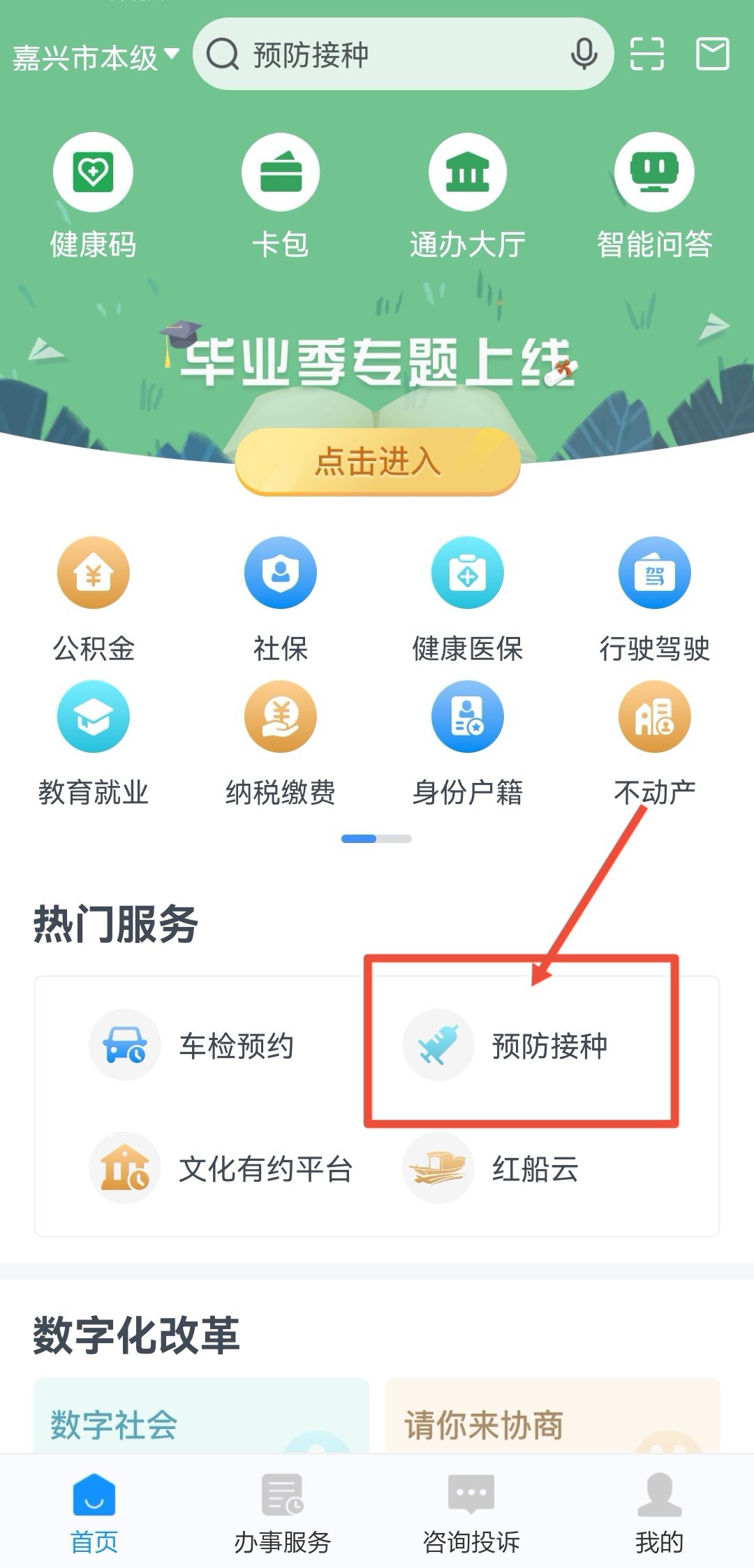The height and width of the screenshot is (1568, 754).
Task: Start voice search with microphone icon
Action: (x=584, y=54)
